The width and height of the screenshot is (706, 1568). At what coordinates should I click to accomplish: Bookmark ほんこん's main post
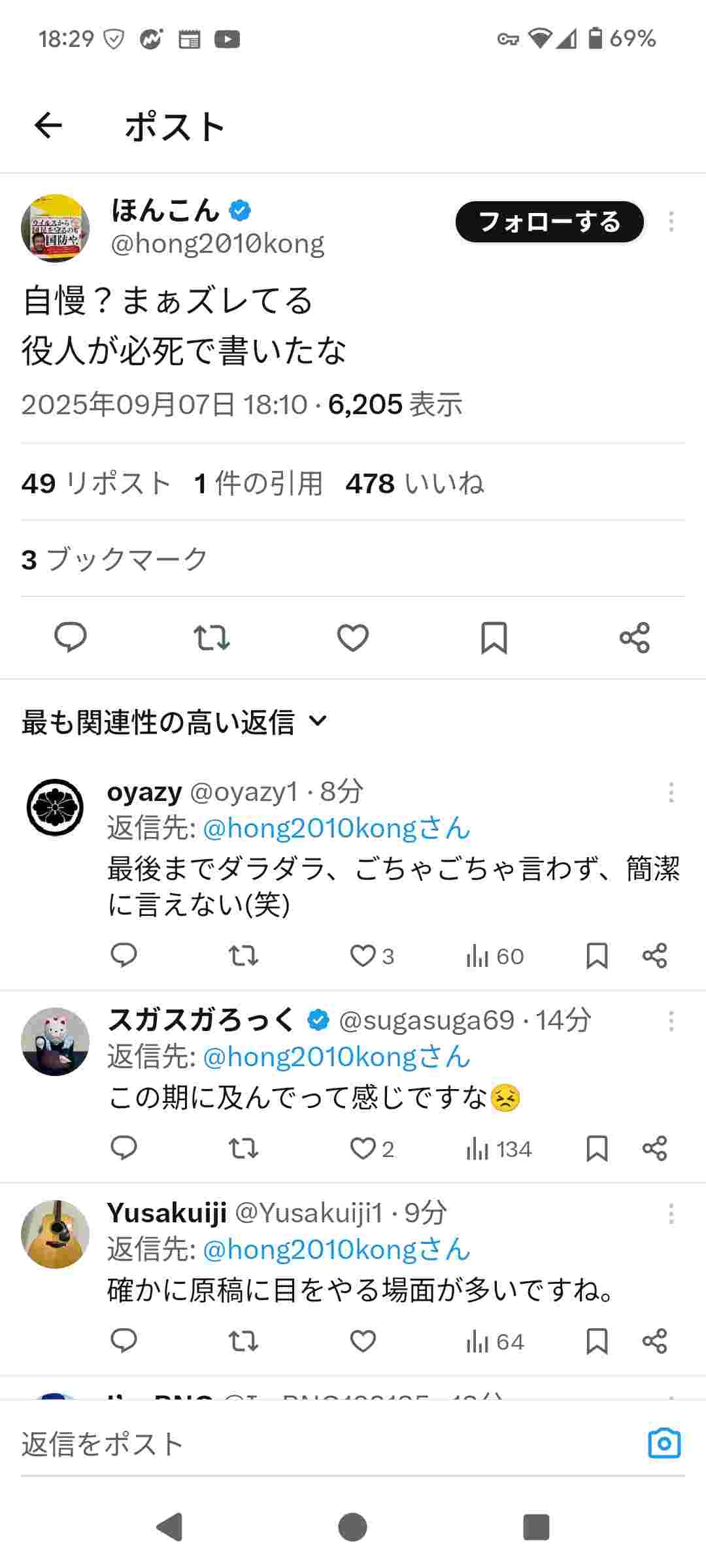coord(494,637)
